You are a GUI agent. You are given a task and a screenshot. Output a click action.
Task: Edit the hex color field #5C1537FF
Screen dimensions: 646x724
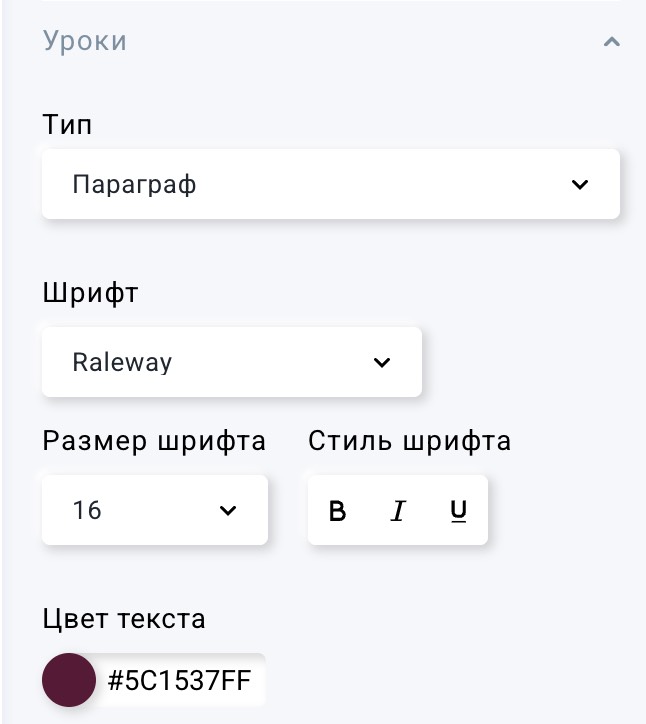point(180,682)
